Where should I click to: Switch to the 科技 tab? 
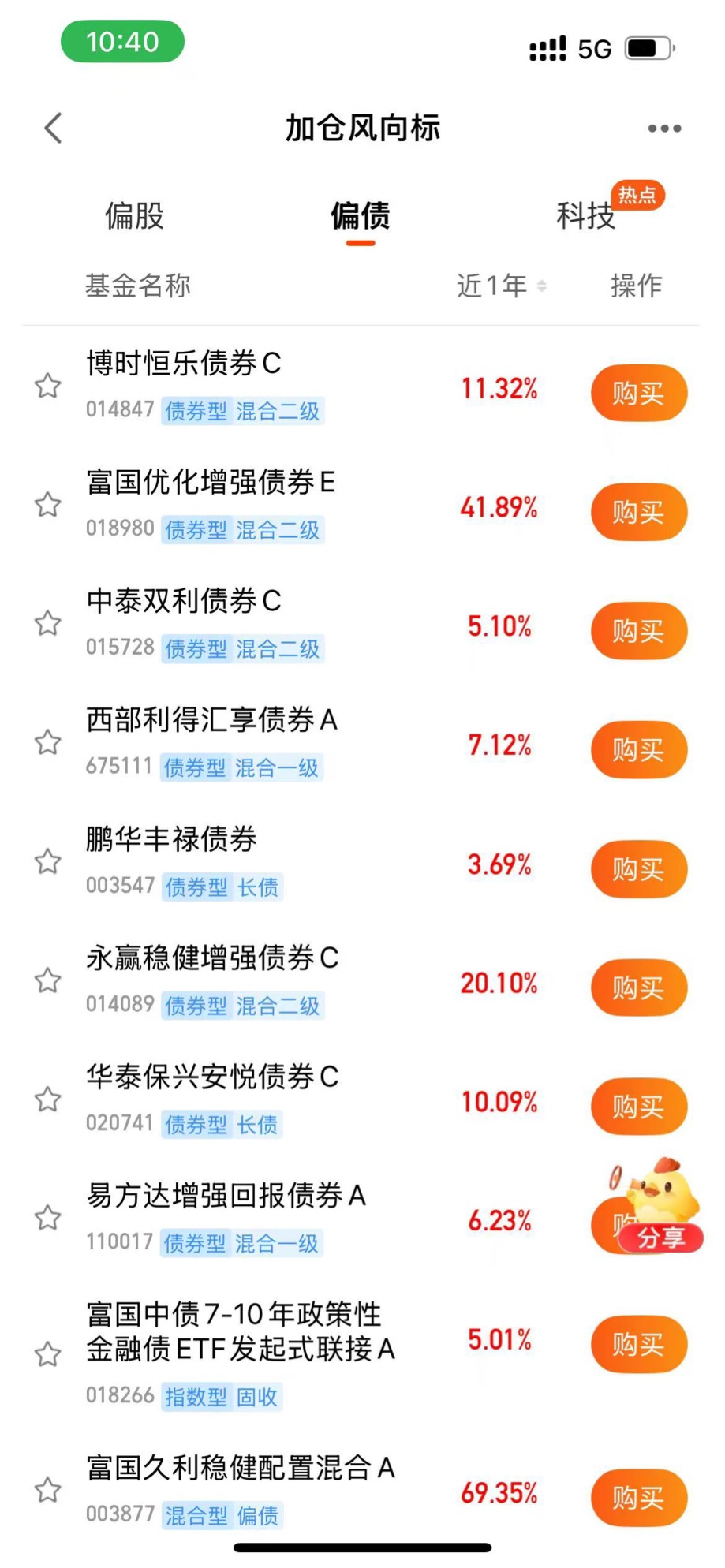tap(585, 215)
